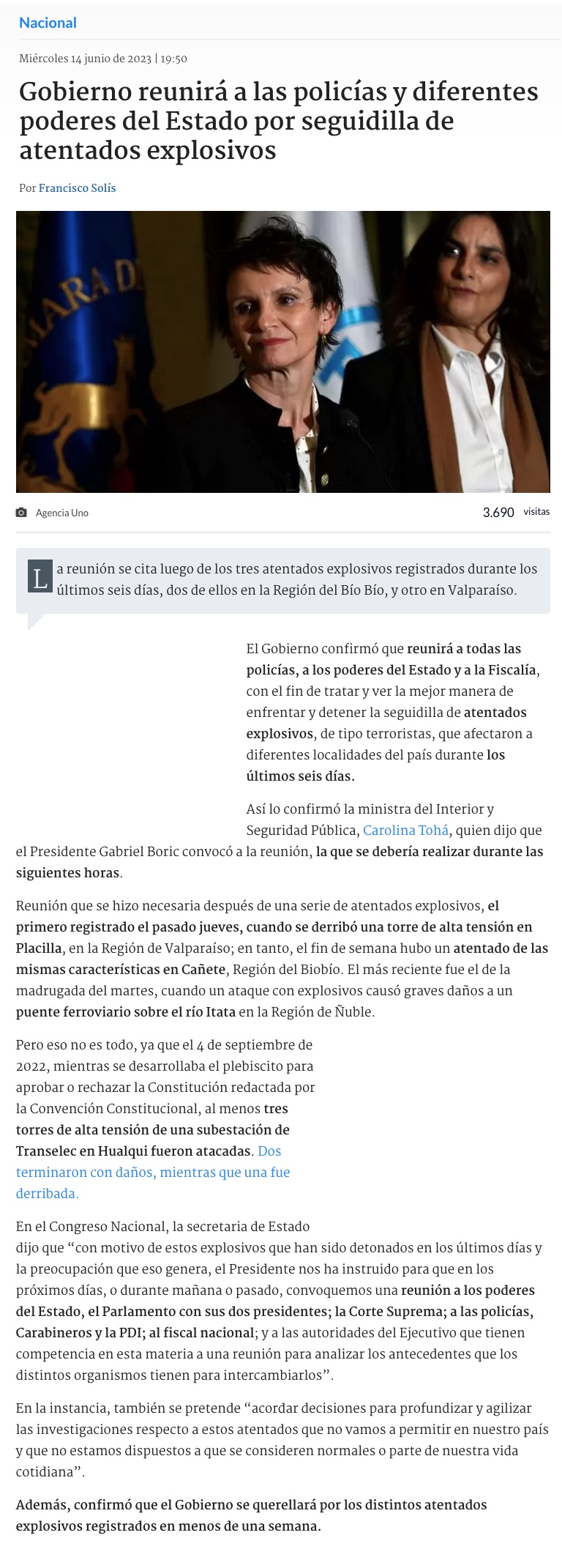Open the Carolina Tohá link
Viewport: 562px width, 1568px height.
(405, 831)
